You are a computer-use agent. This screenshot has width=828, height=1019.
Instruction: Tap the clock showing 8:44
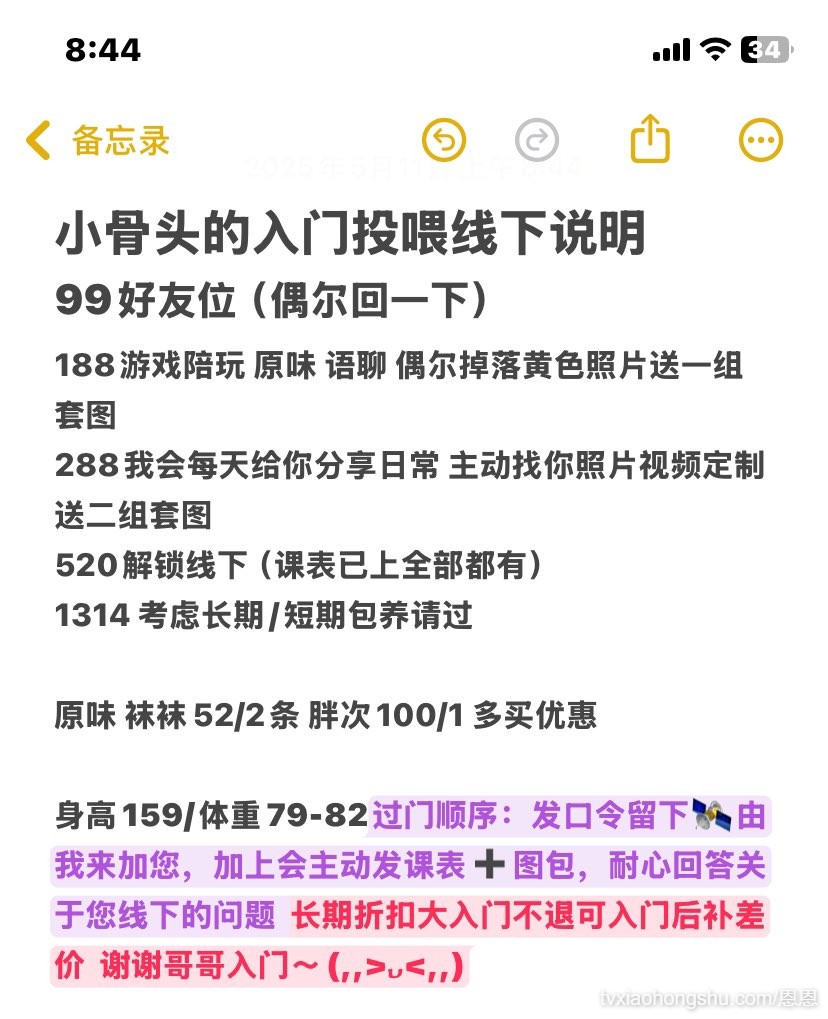103,49
